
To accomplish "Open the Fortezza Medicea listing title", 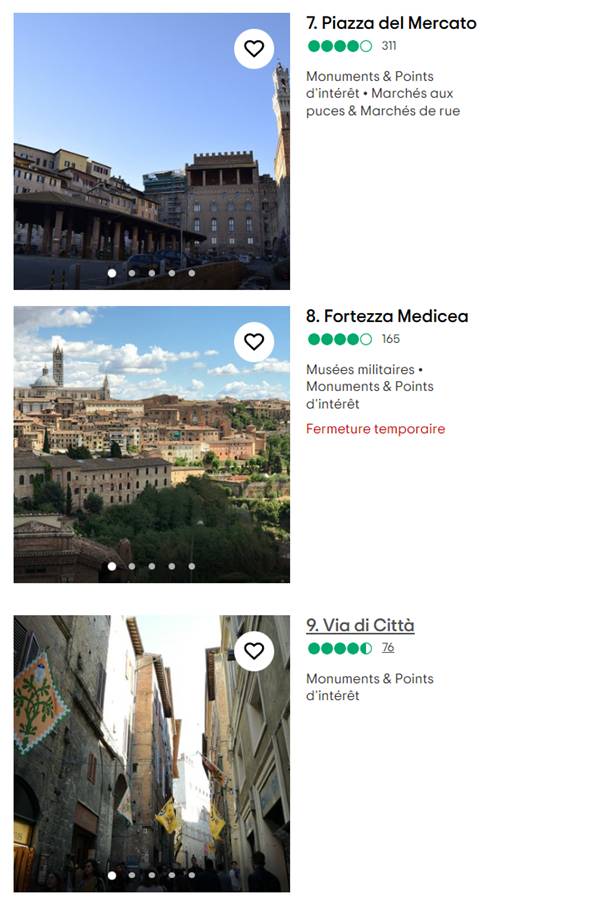I will 387,316.
